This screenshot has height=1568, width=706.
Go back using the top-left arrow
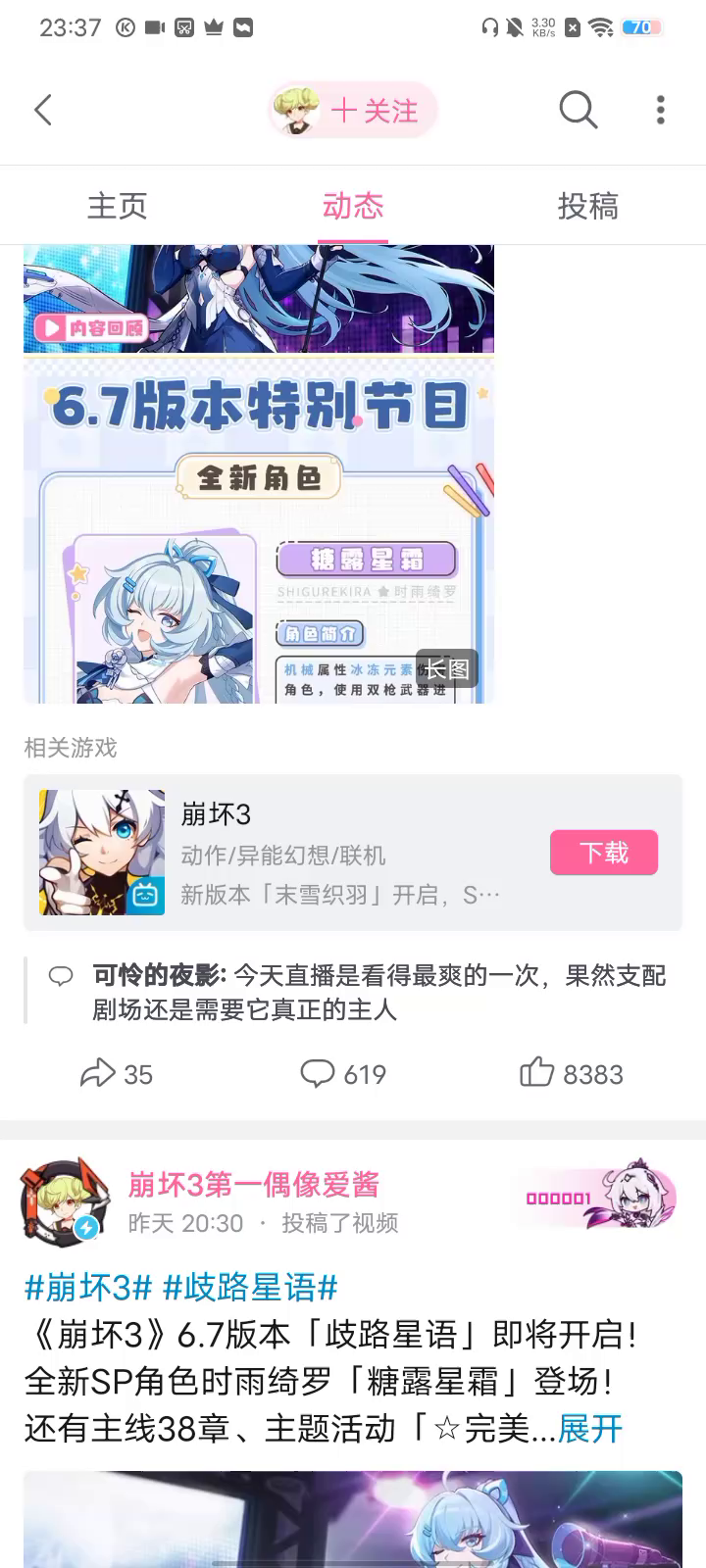point(43,110)
